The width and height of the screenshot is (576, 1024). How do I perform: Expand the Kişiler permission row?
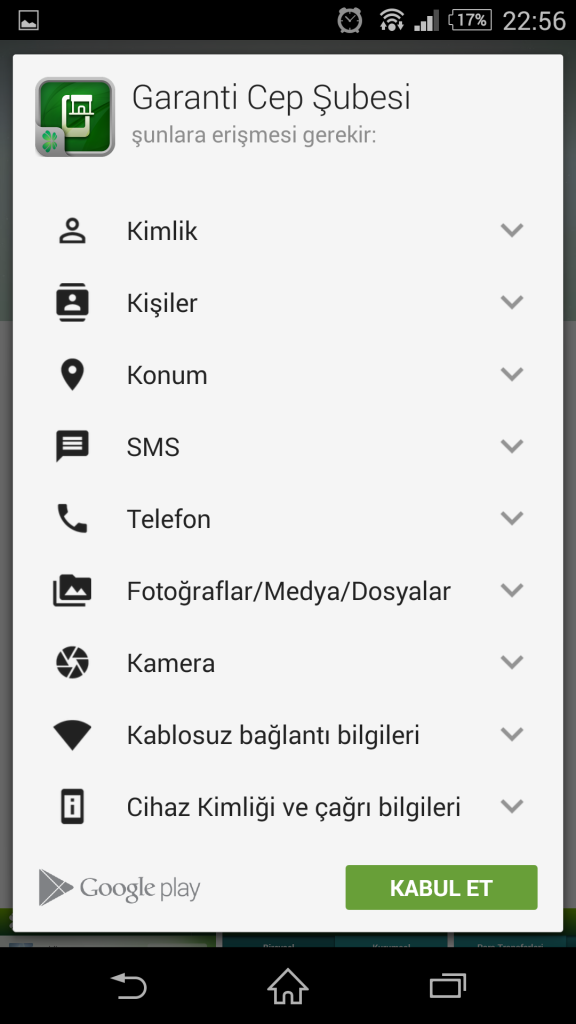click(x=287, y=303)
